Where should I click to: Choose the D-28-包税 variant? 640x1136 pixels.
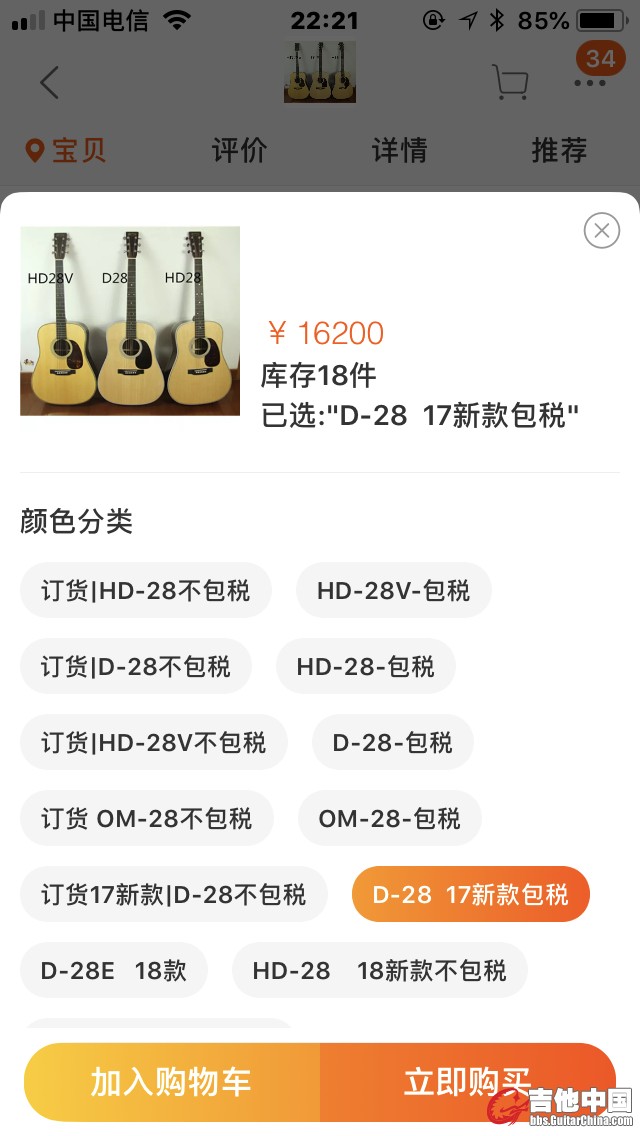(392, 742)
